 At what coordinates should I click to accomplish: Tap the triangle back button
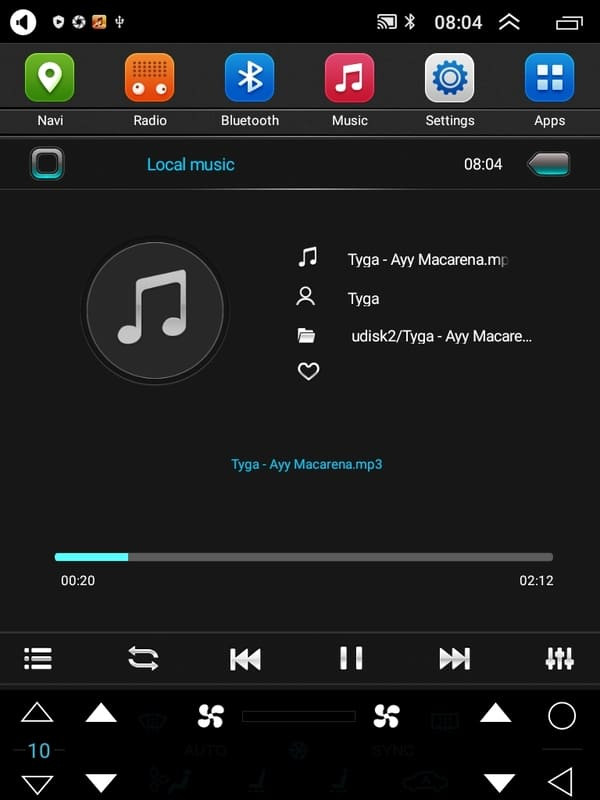[x=561, y=781]
